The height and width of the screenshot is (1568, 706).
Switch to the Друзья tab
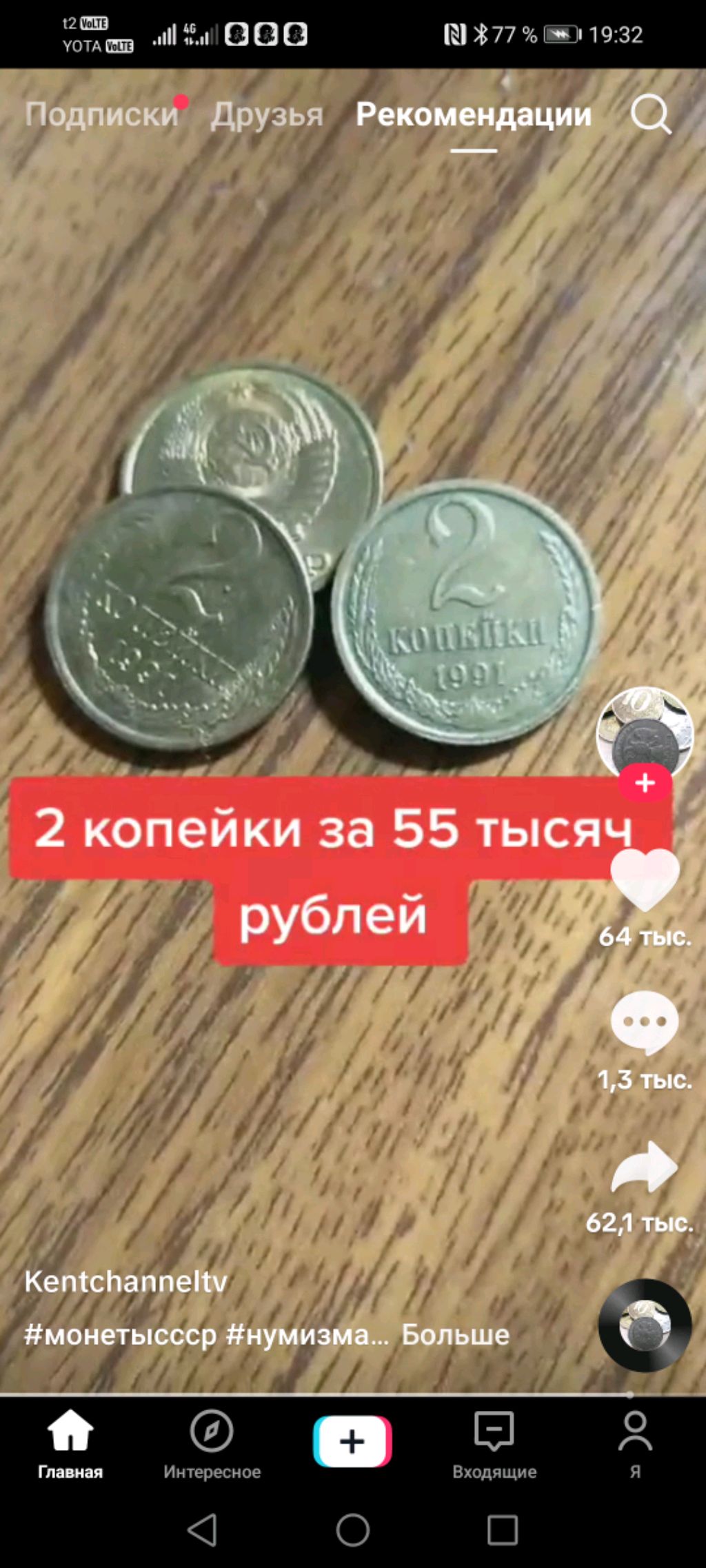[x=267, y=114]
